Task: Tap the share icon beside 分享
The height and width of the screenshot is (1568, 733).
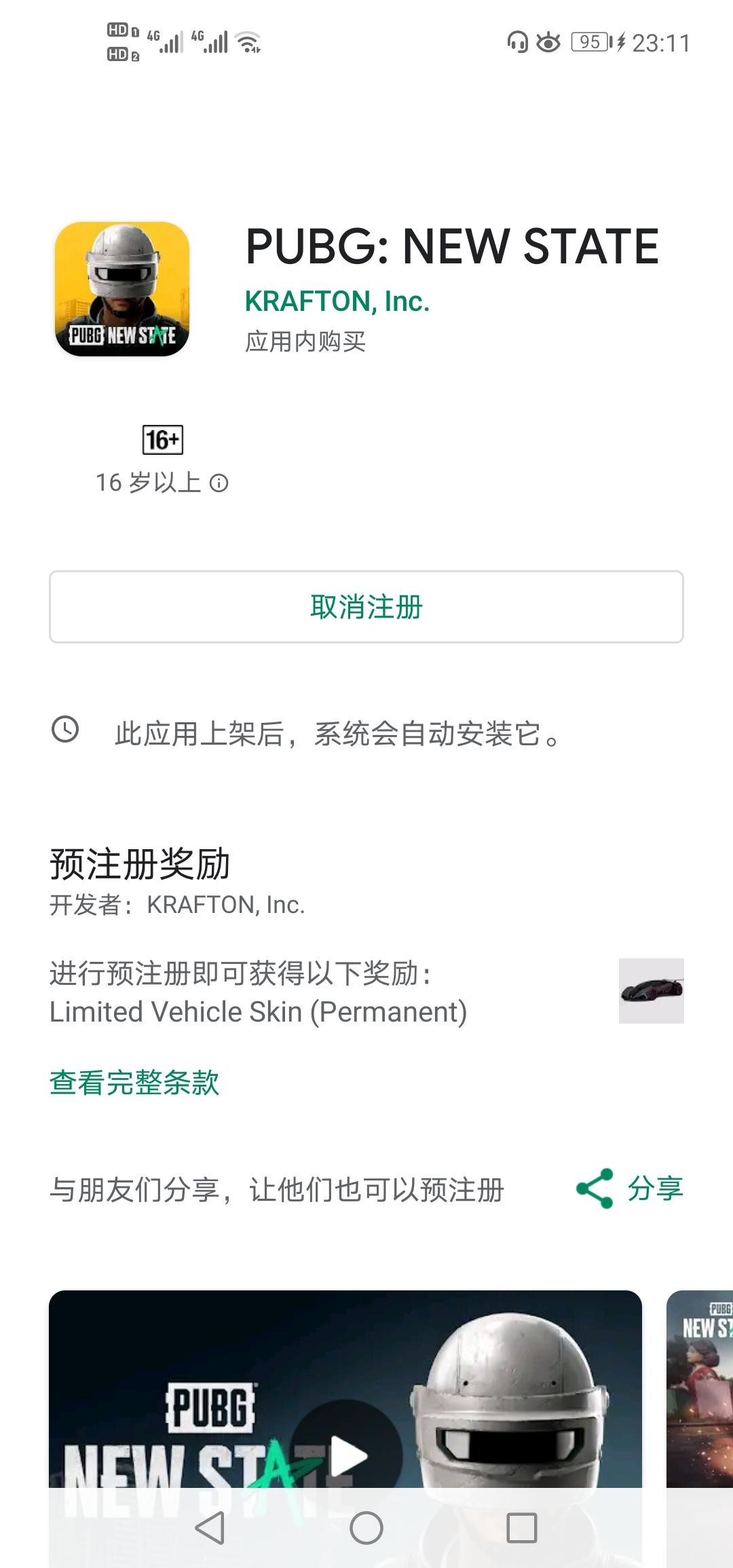Action: 596,1187
